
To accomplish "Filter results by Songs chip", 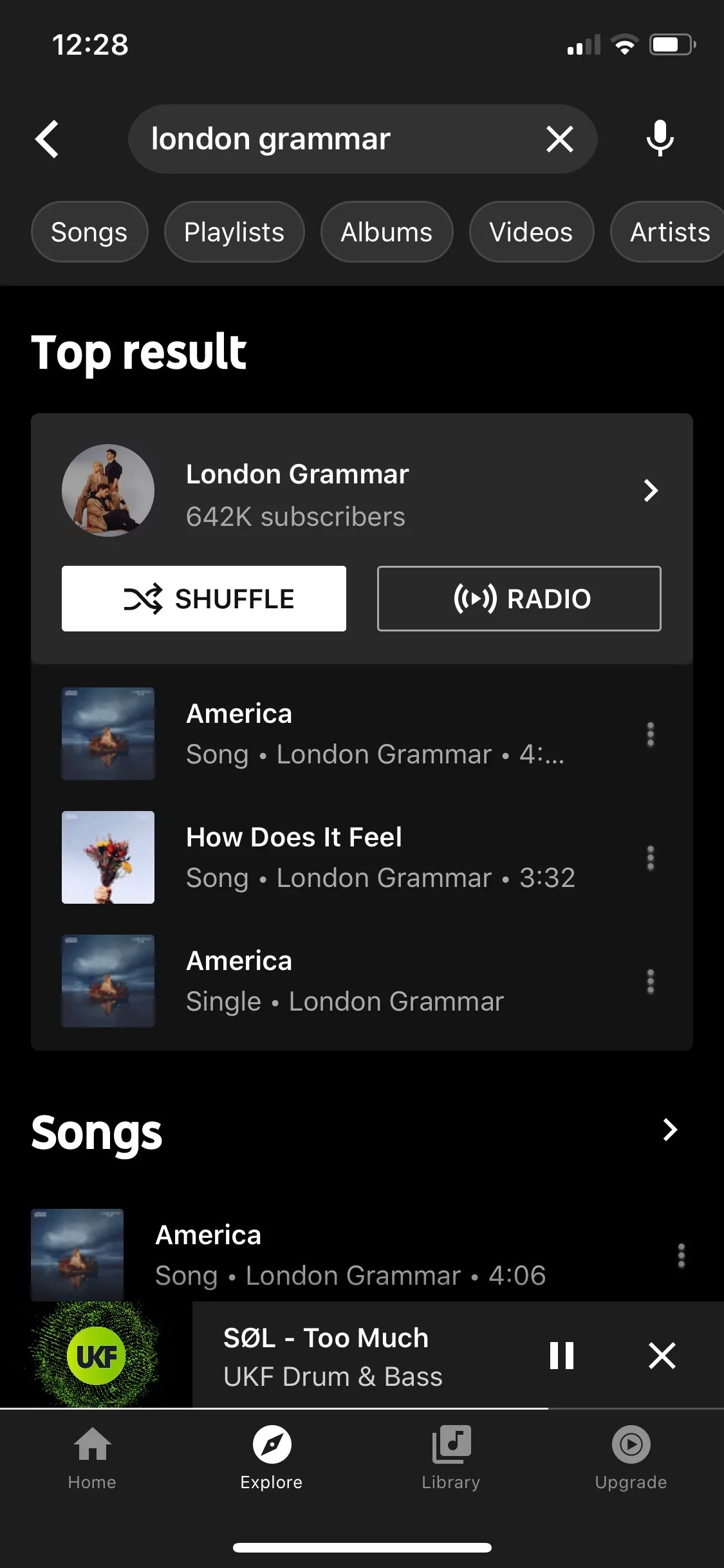I will click(x=89, y=232).
